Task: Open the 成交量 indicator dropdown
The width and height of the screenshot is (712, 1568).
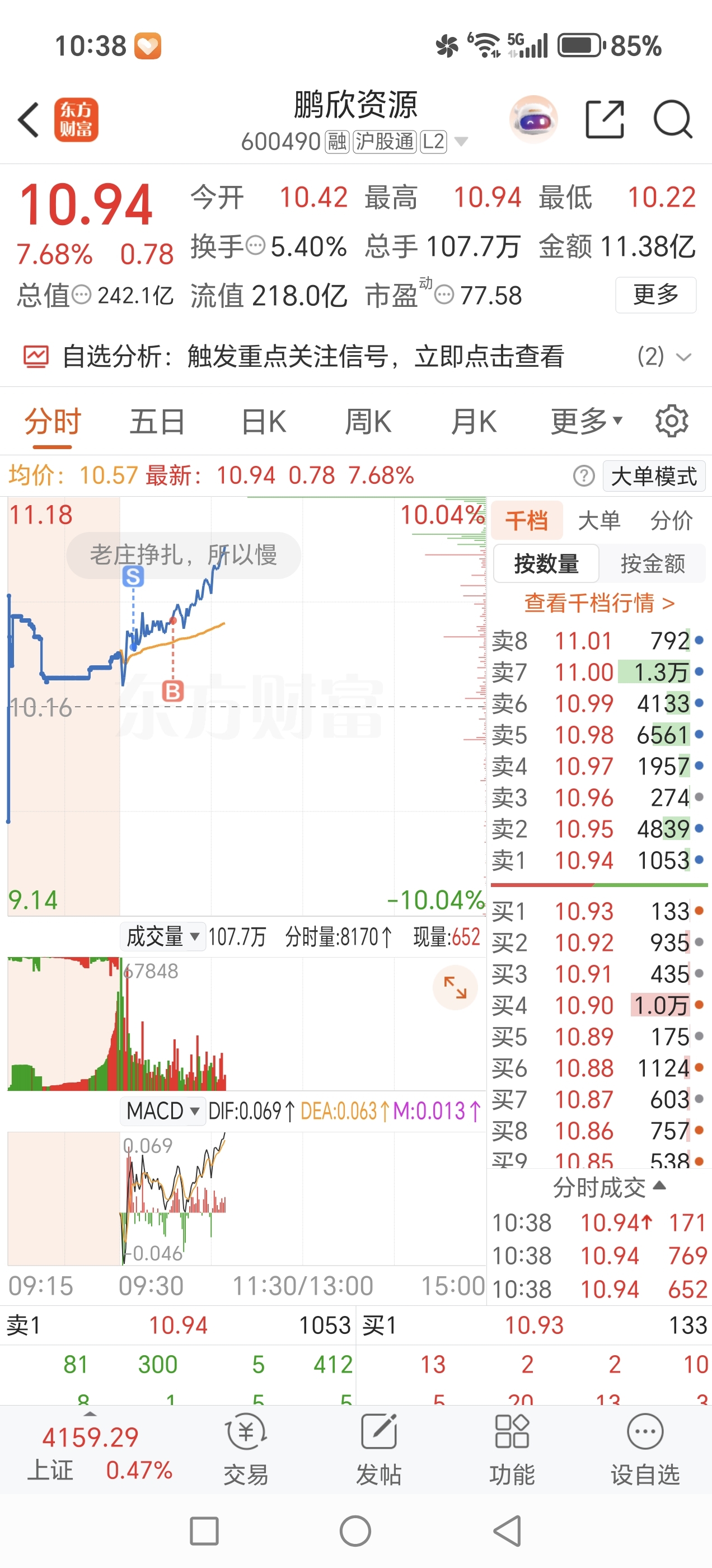Action: tap(162, 937)
